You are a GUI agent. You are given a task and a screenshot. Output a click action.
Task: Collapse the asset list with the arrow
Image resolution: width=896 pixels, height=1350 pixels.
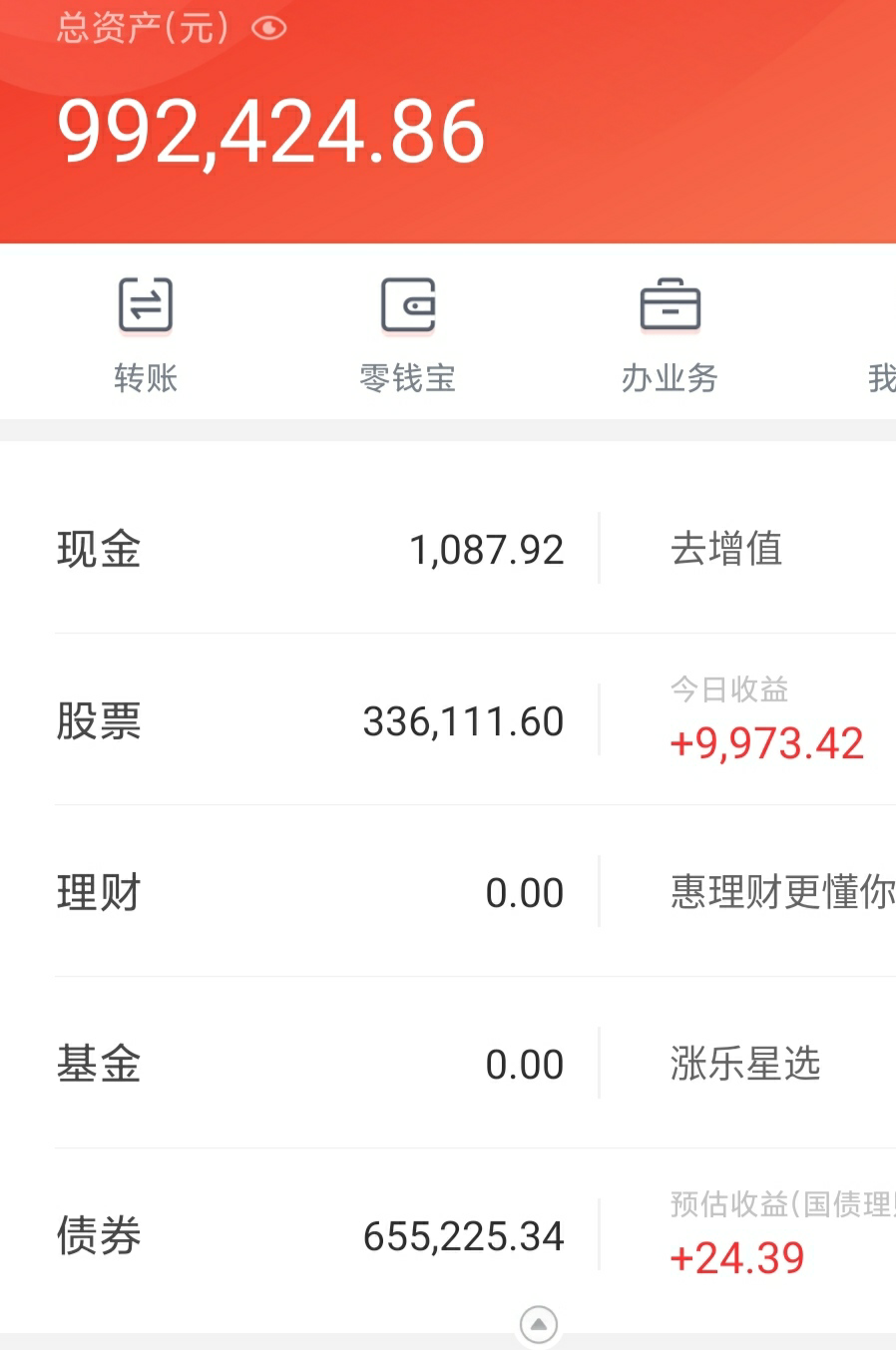[x=539, y=1324]
